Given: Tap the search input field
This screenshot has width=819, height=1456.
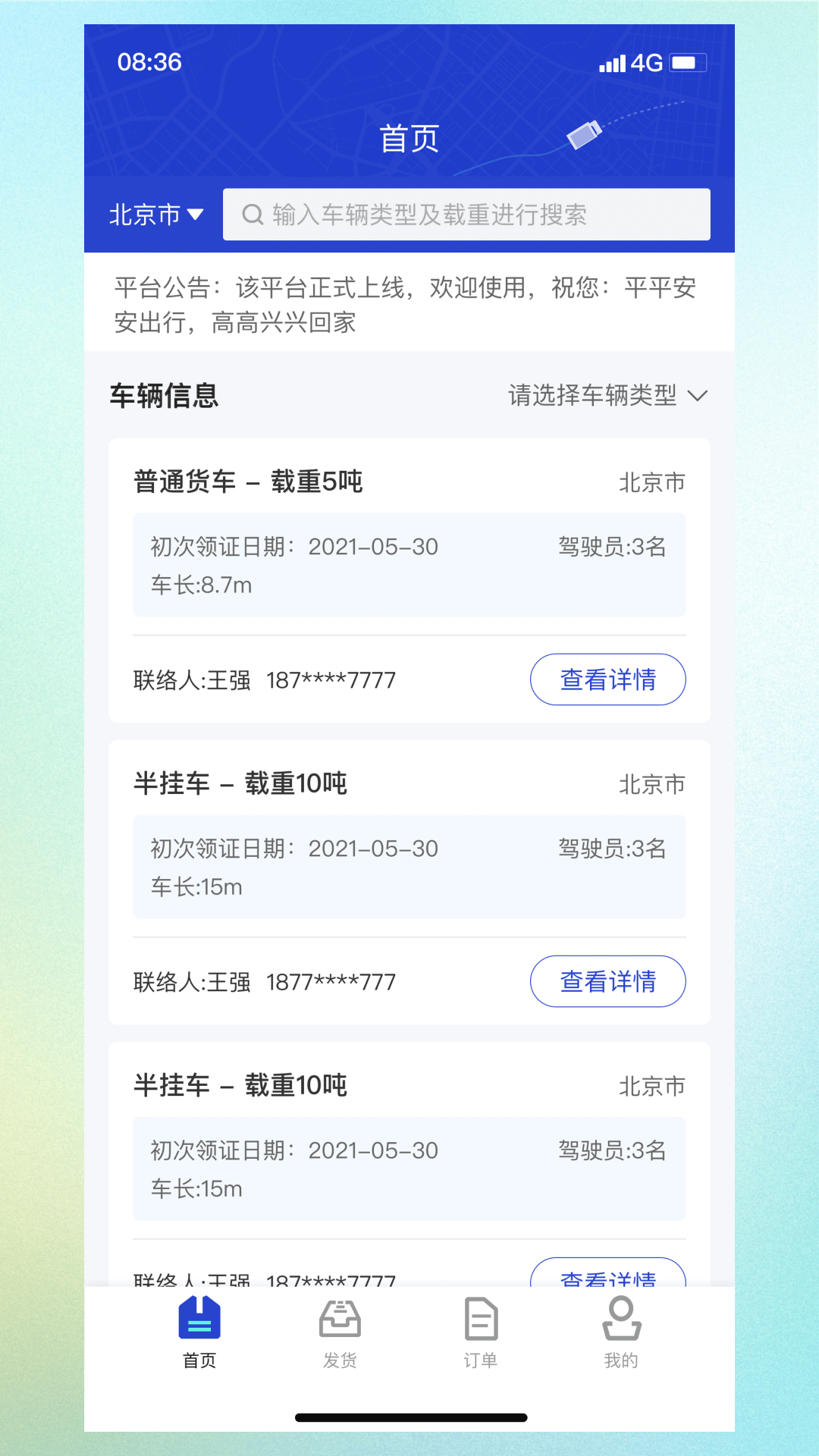Looking at the screenshot, I should (x=467, y=214).
